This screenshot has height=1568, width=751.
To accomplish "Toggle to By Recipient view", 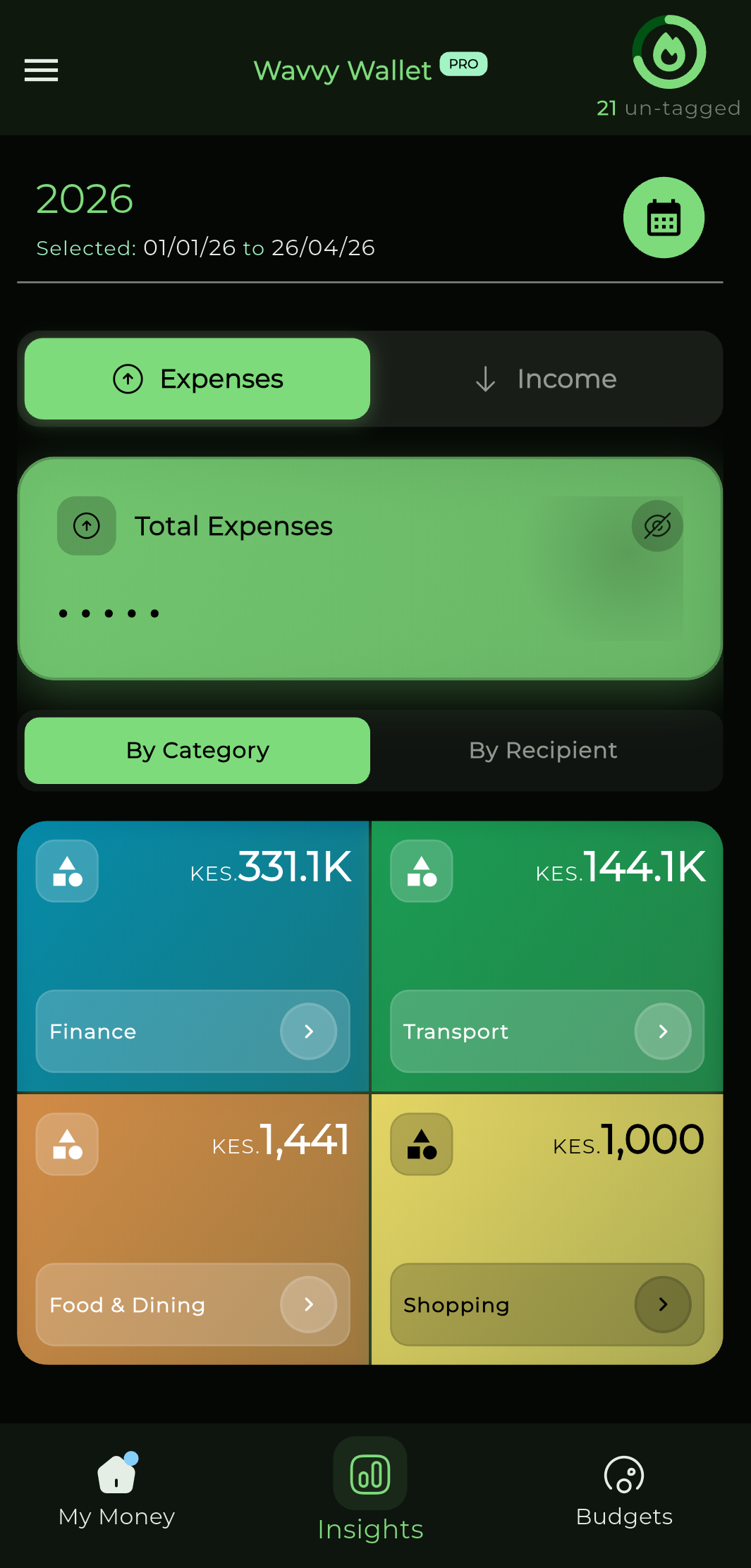I will click(x=542, y=750).
